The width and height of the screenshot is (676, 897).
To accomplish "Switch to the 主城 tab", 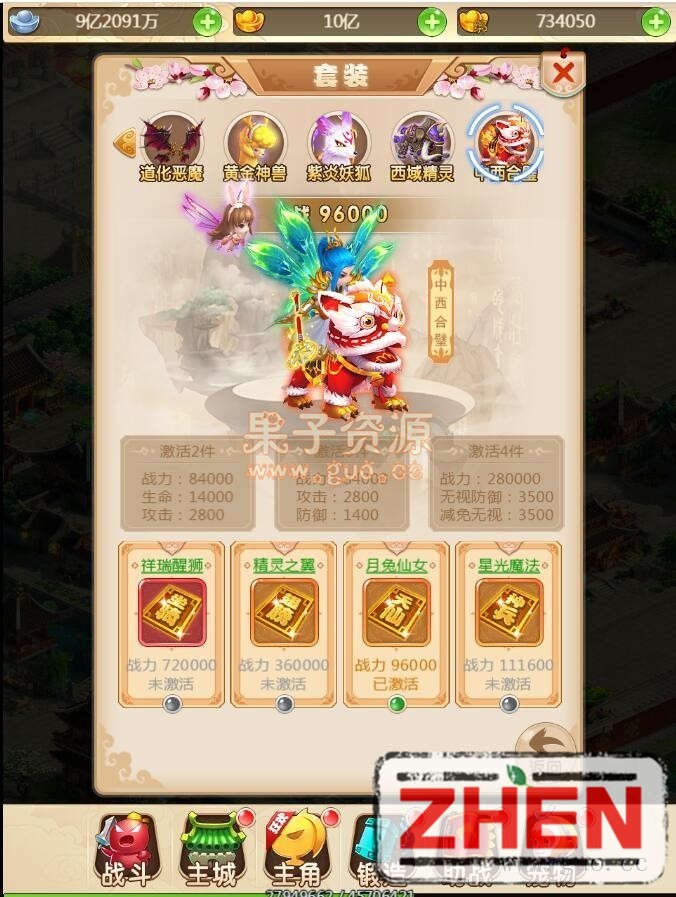I will point(211,850).
